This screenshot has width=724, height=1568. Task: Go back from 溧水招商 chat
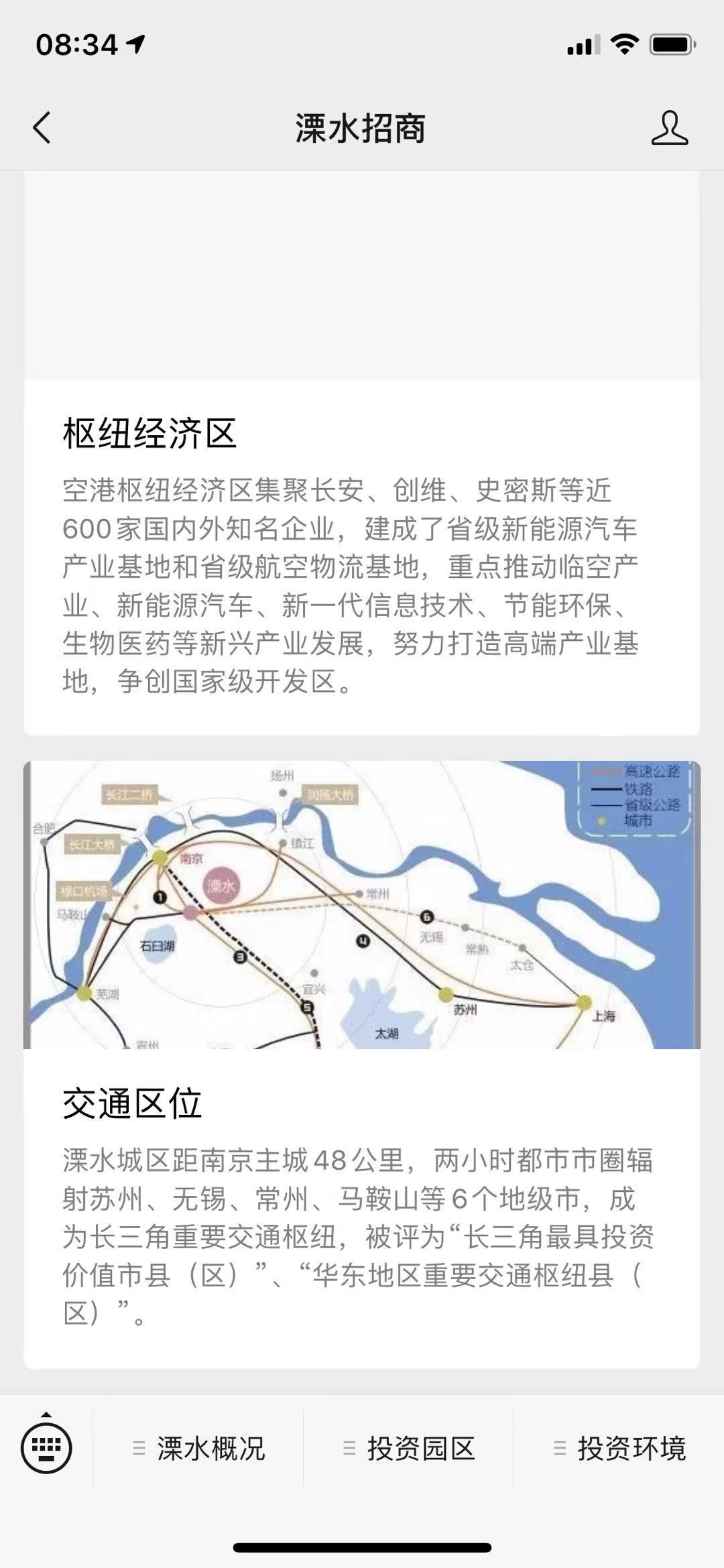click(42, 127)
